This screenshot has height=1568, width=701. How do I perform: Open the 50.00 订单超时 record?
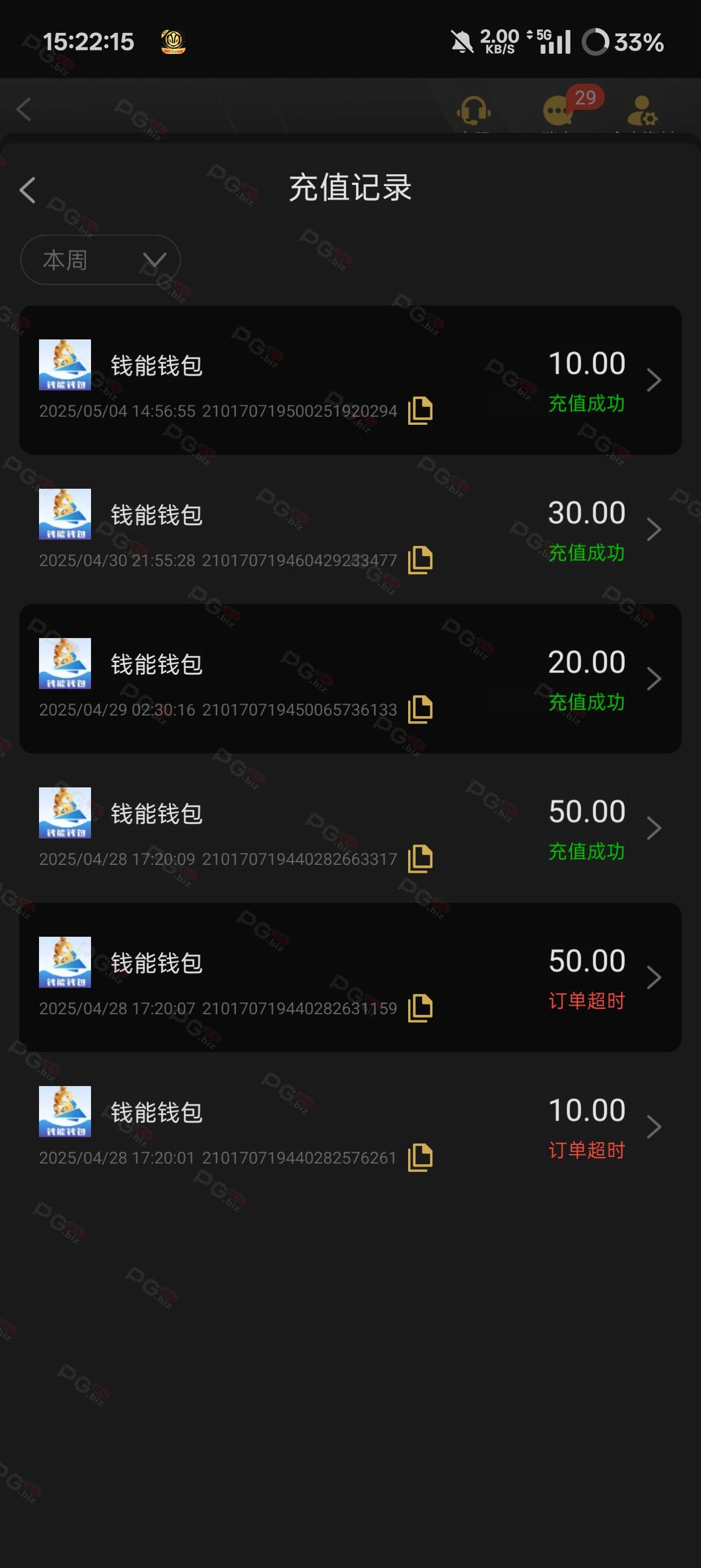coord(350,977)
